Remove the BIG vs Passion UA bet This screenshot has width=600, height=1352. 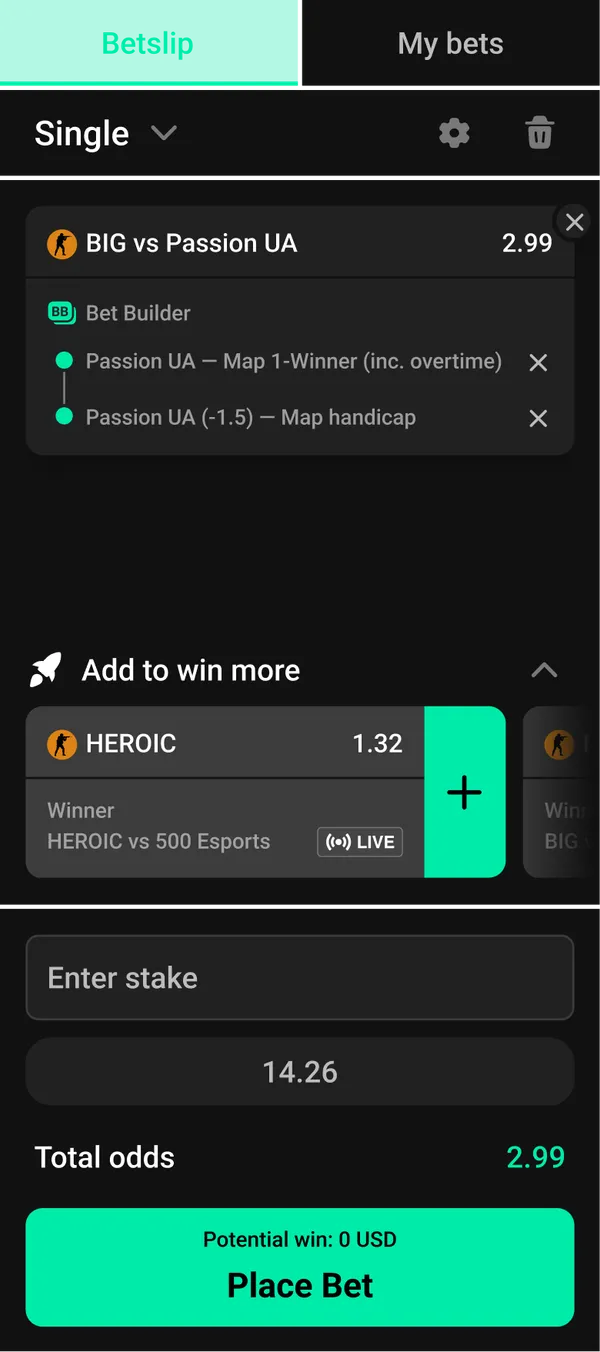(x=574, y=222)
